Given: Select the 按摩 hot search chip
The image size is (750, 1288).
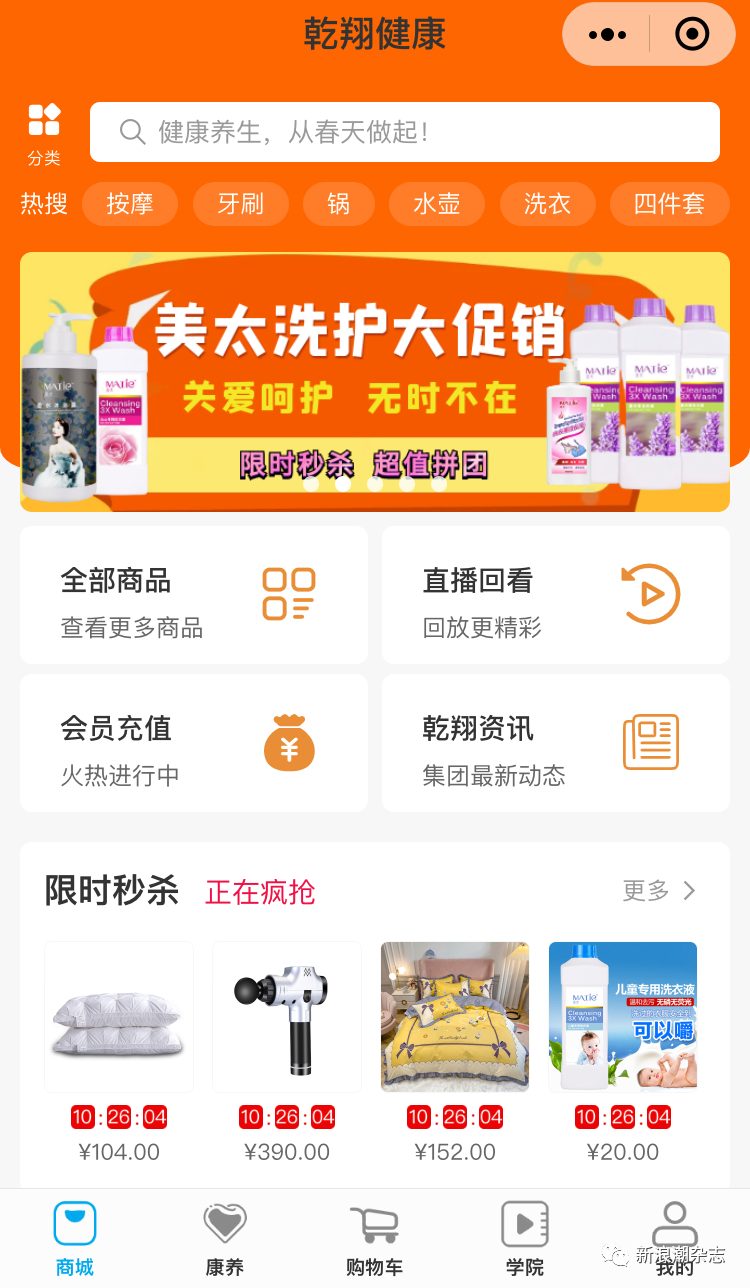Looking at the screenshot, I should [x=130, y=204].
